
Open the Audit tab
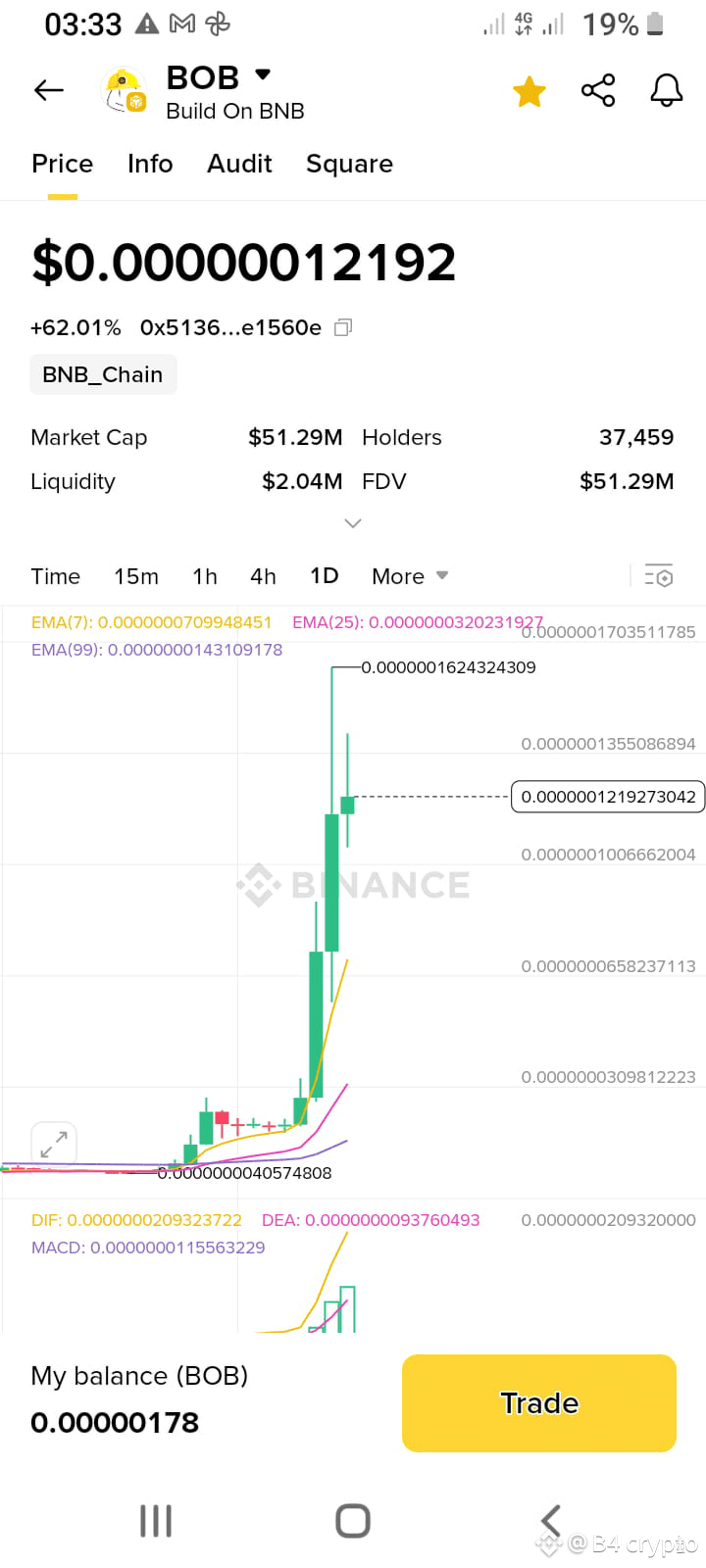point(239,164)
